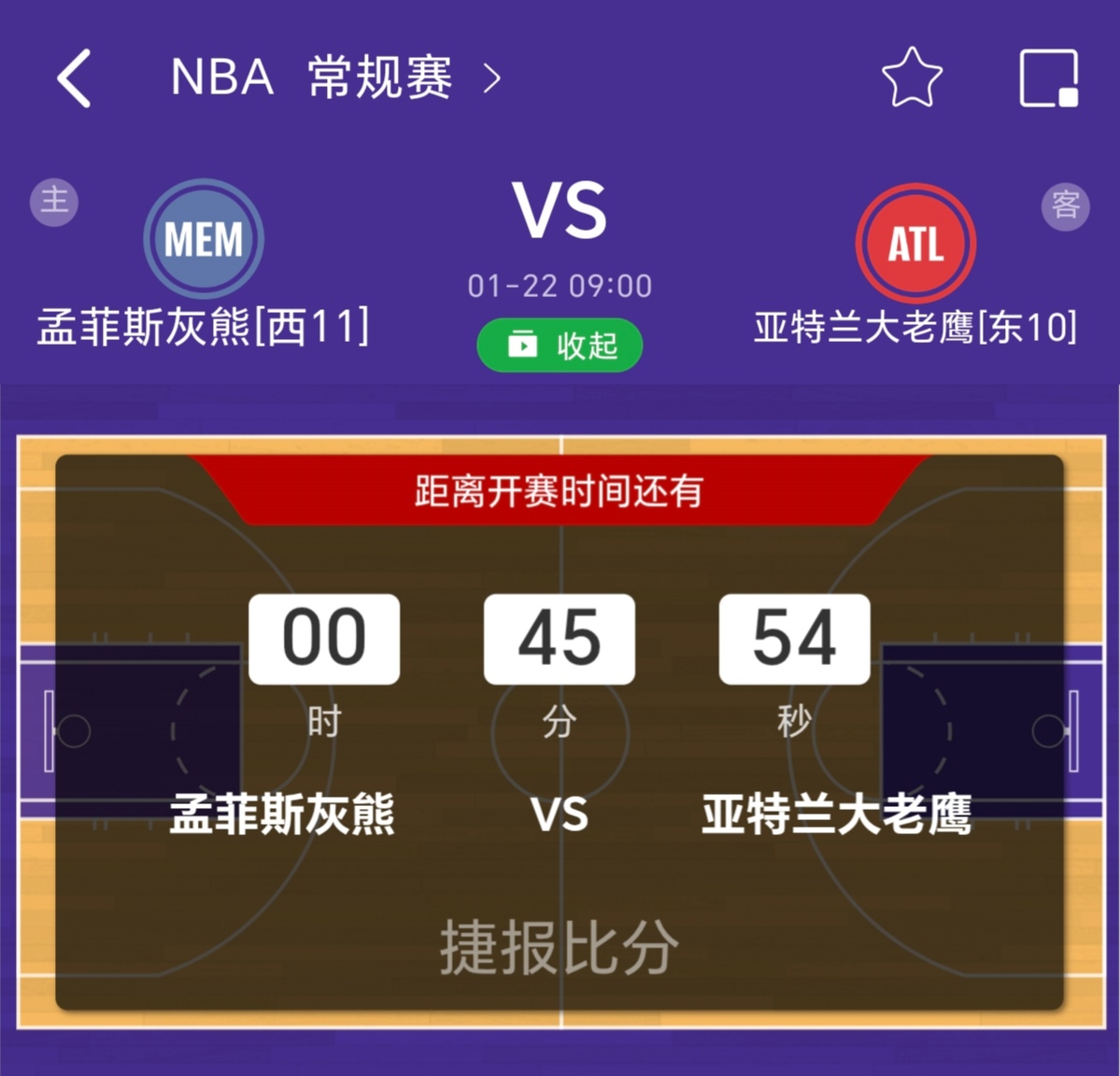This screenshot has width=1120, height=1076.
Task: Open picture-in-picture floating window
Action: pyautogui.click(x=1048, y=78)
